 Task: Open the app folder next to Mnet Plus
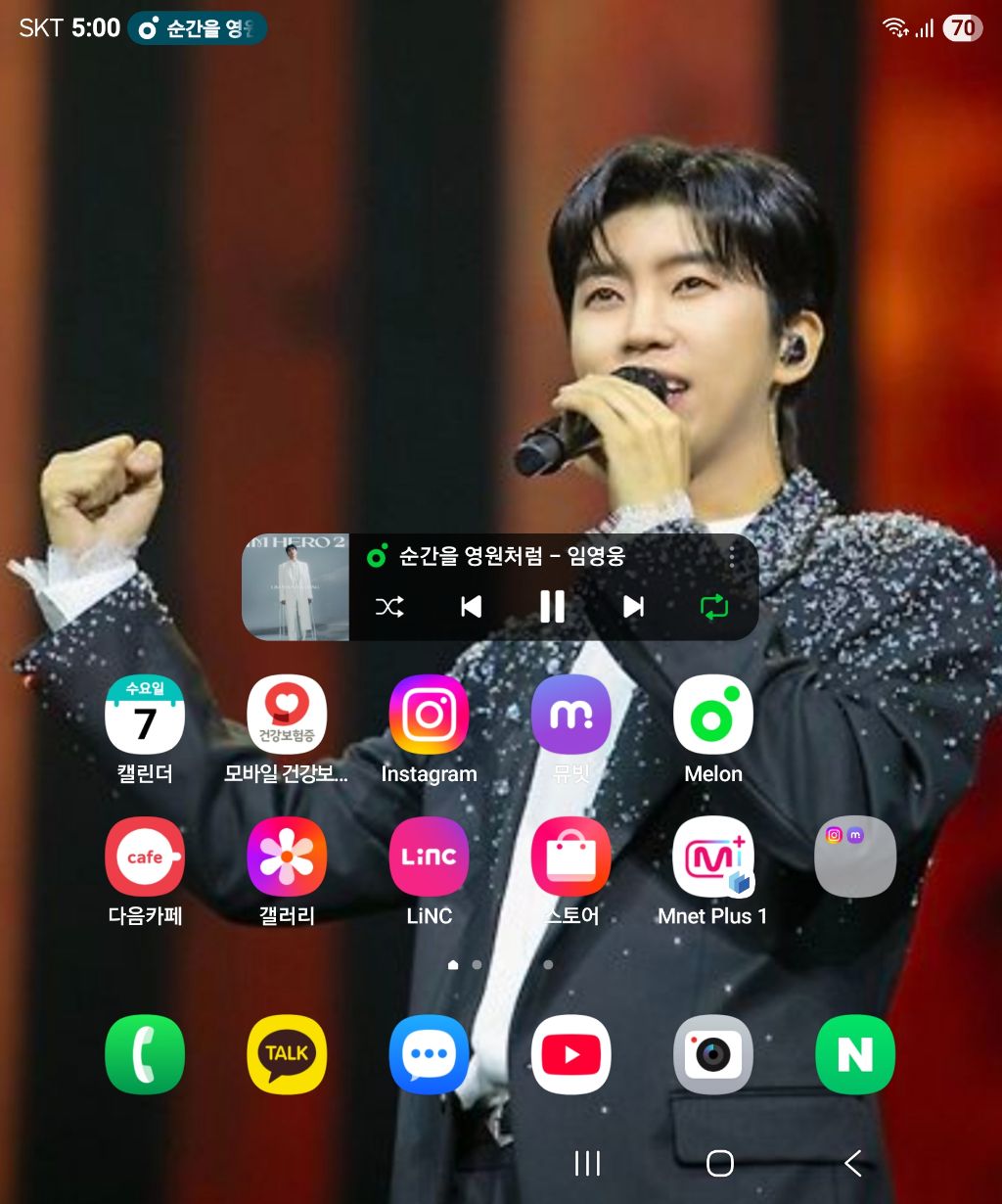[855, 857]
